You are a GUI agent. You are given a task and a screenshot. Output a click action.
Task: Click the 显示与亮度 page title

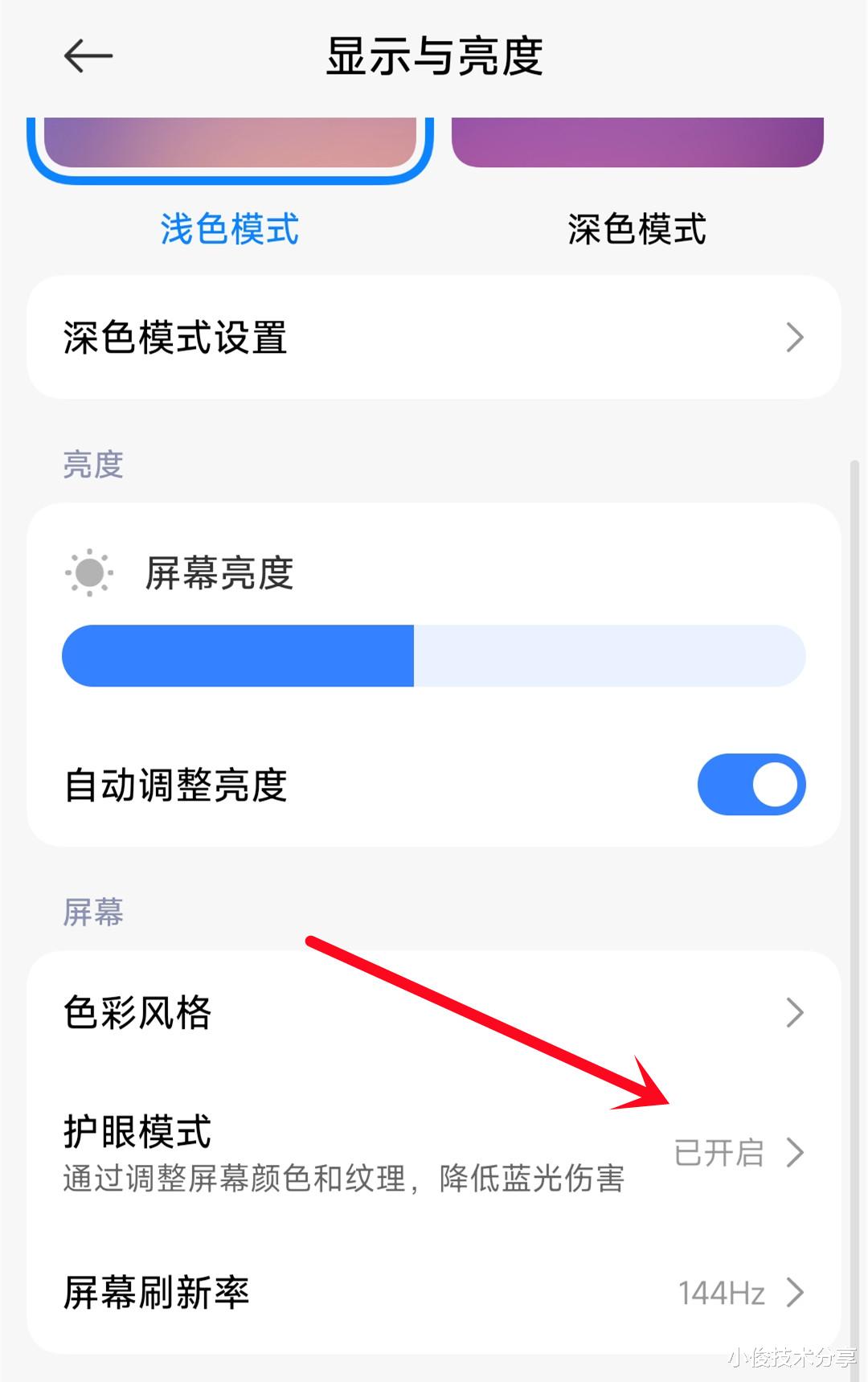coord(434,56)
